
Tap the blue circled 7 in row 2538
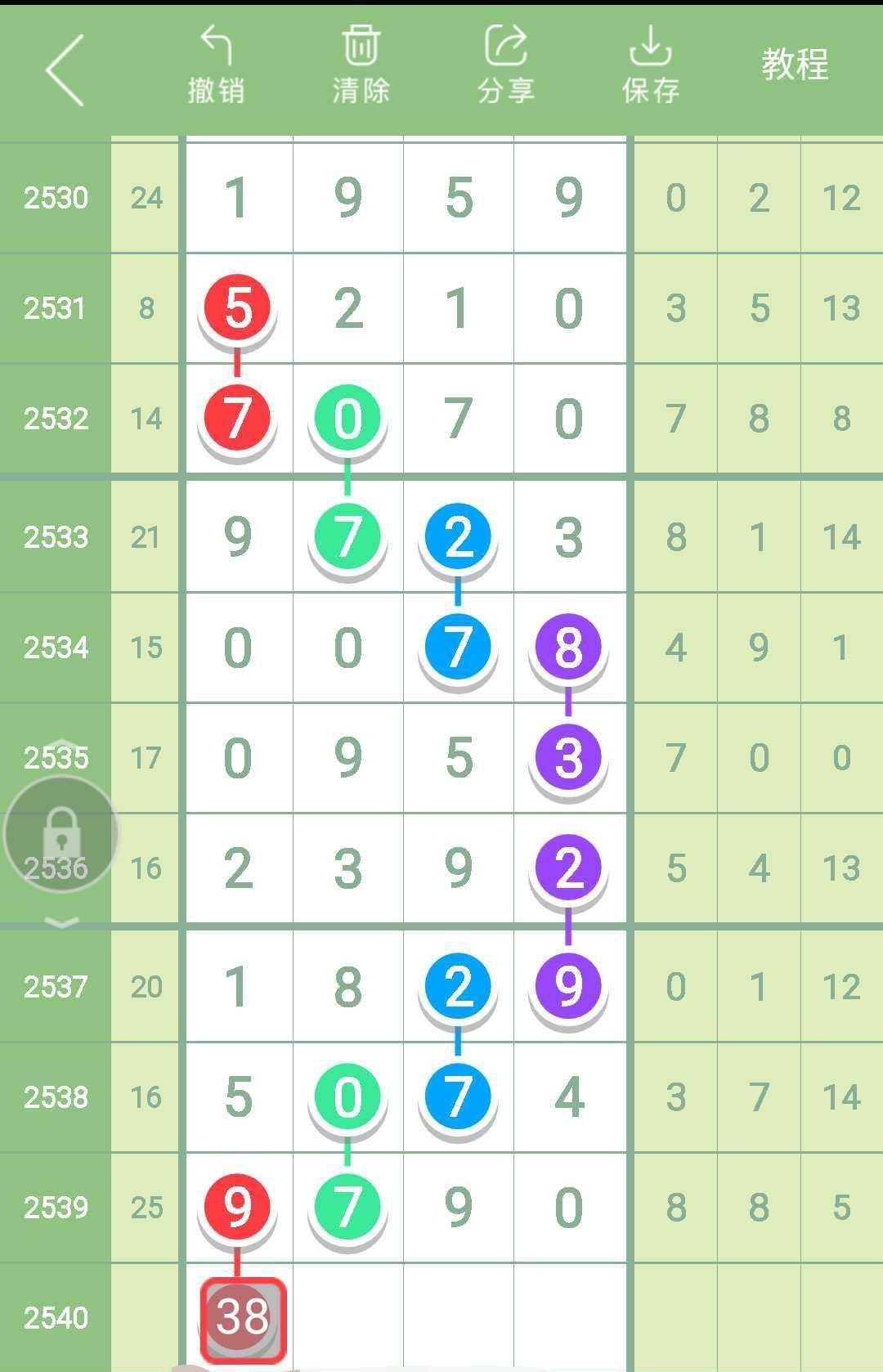(x=458, y=1096)
